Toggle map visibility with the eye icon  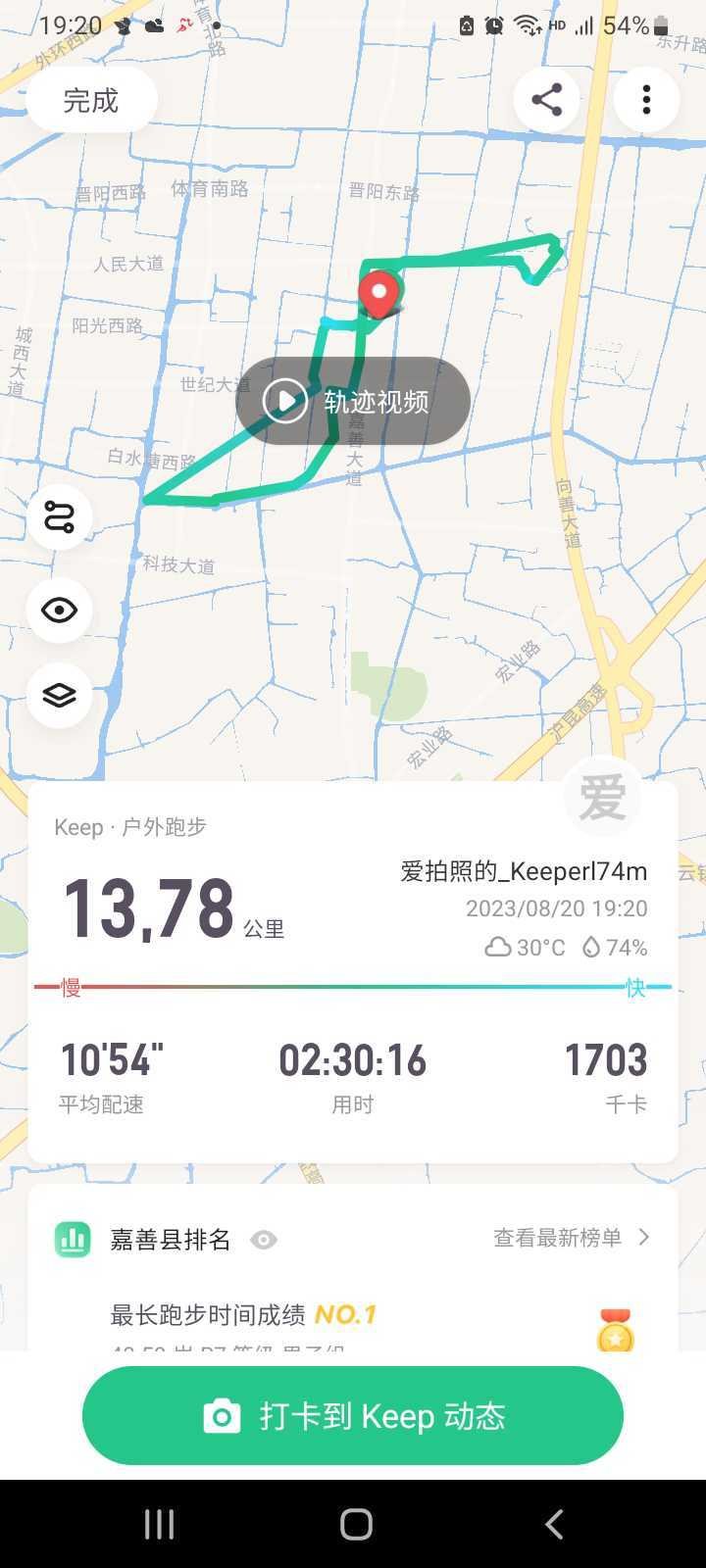(x=60, y=610)
